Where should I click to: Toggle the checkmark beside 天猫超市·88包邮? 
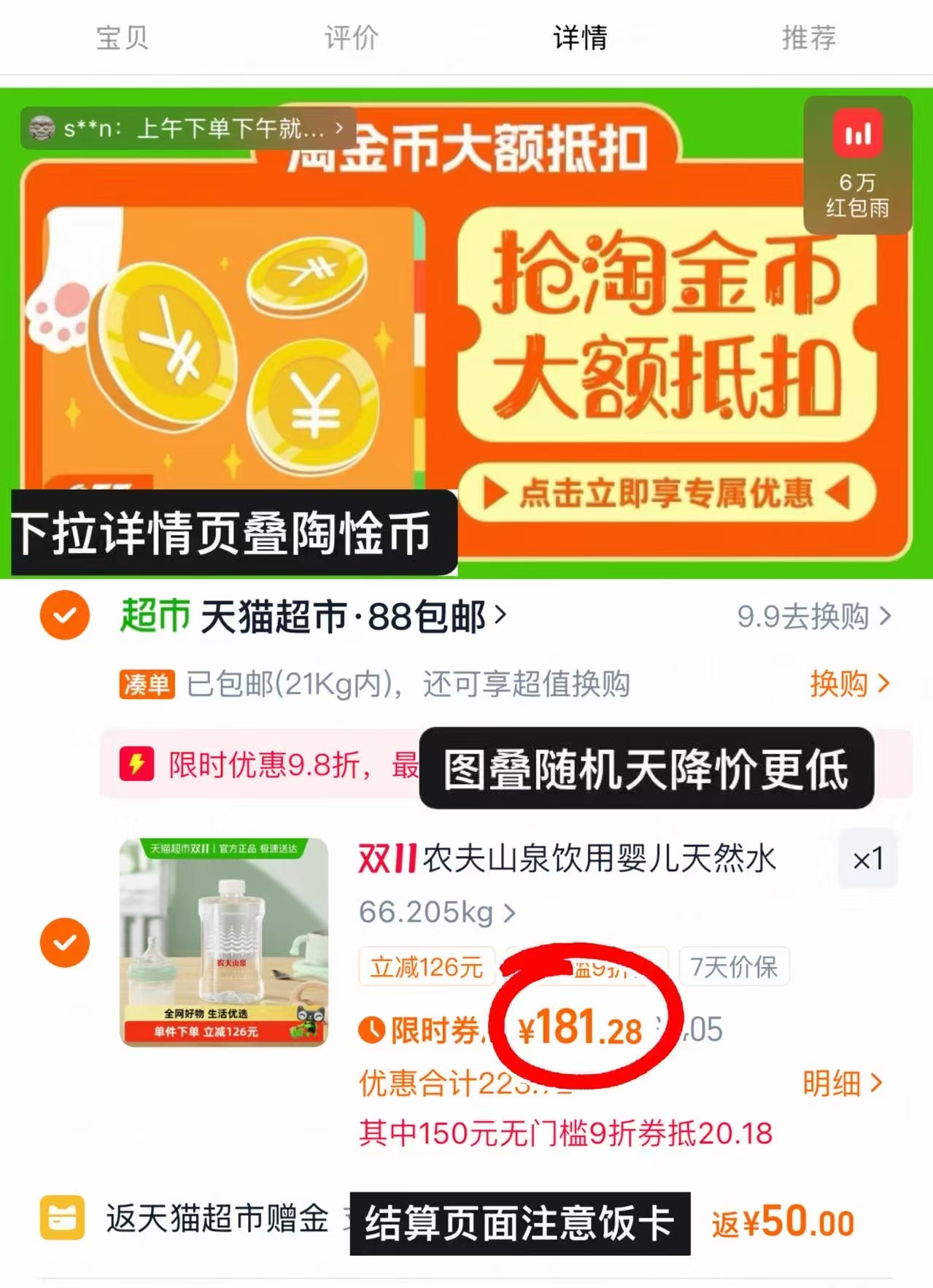click(x=64, y=615)
